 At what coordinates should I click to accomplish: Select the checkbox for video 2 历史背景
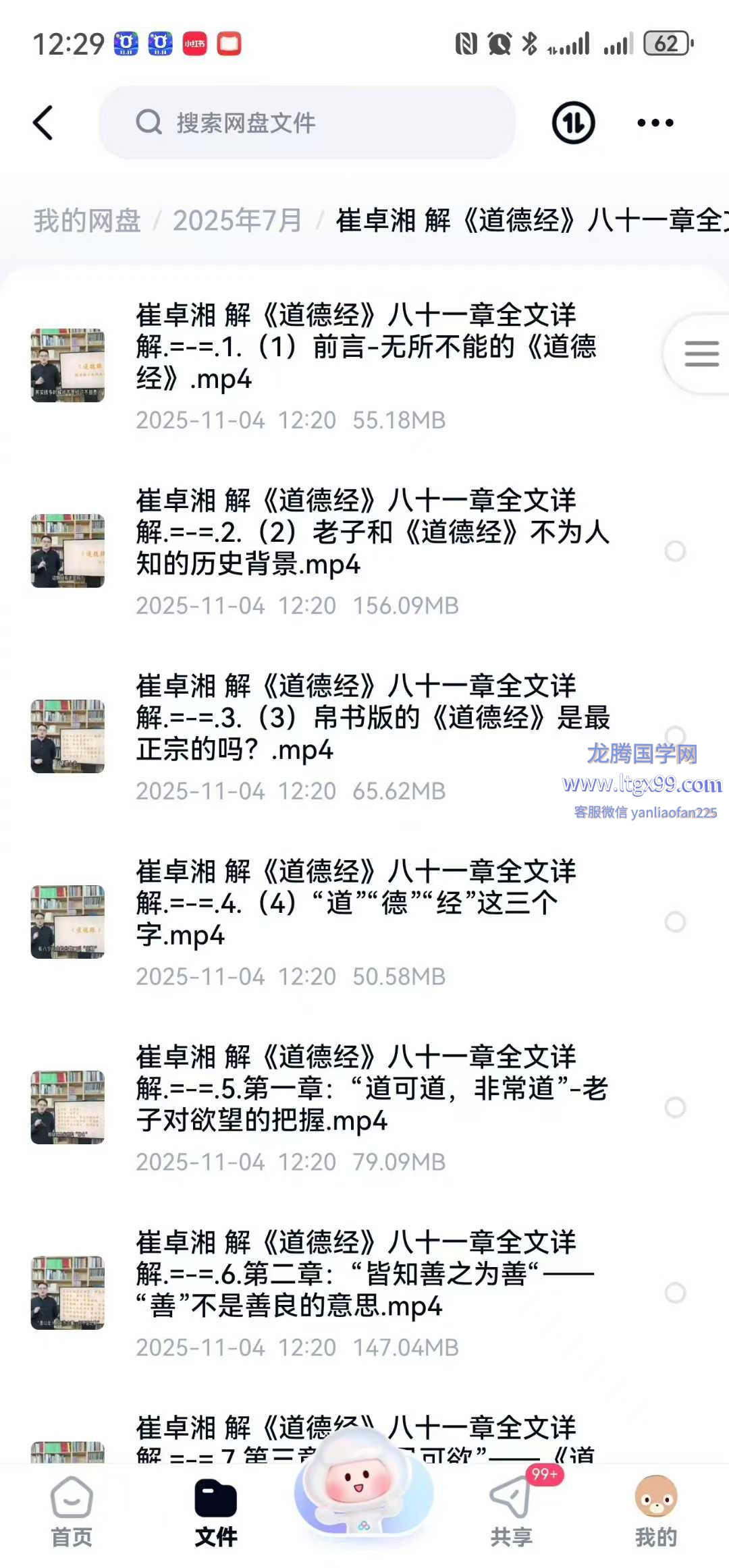pos(675,551)
